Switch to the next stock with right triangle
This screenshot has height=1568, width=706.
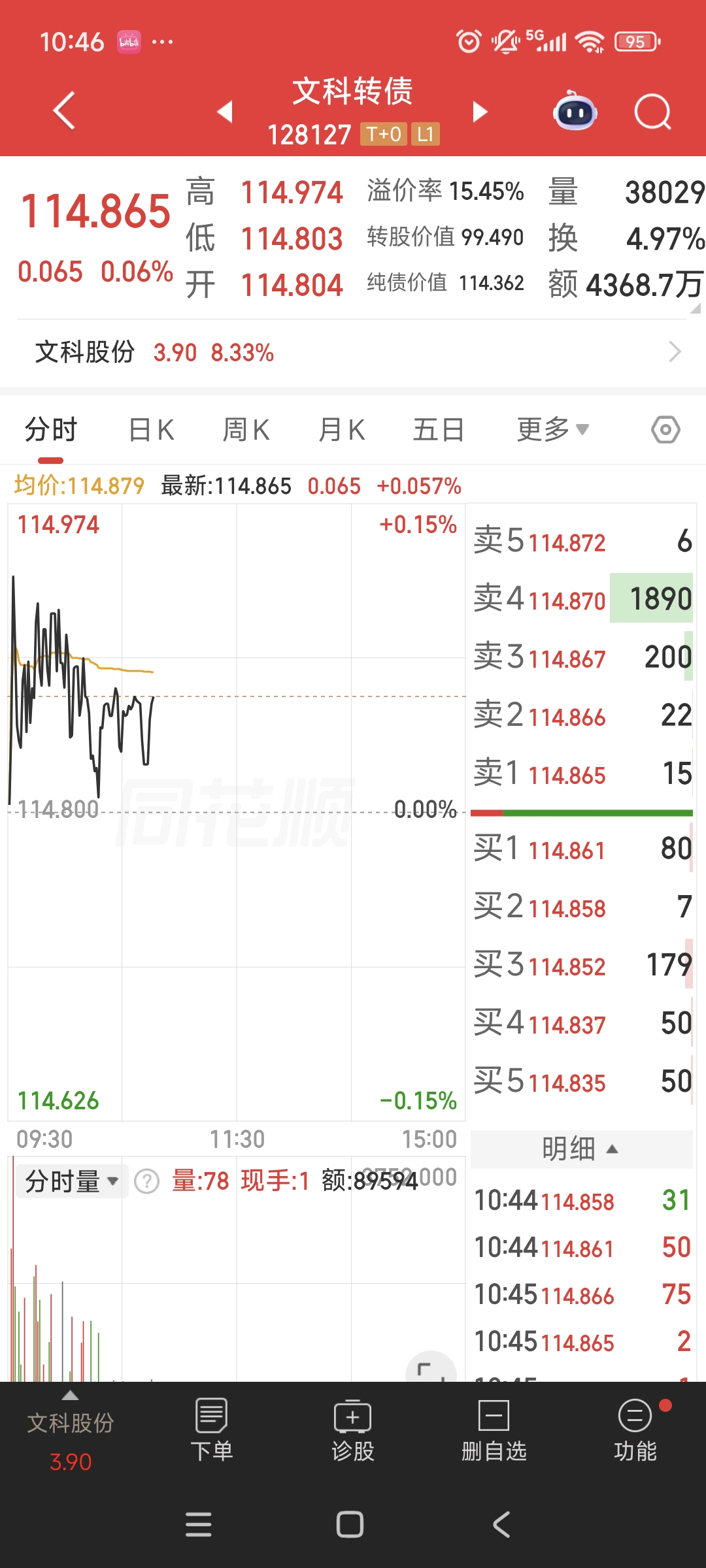[480, 112]
